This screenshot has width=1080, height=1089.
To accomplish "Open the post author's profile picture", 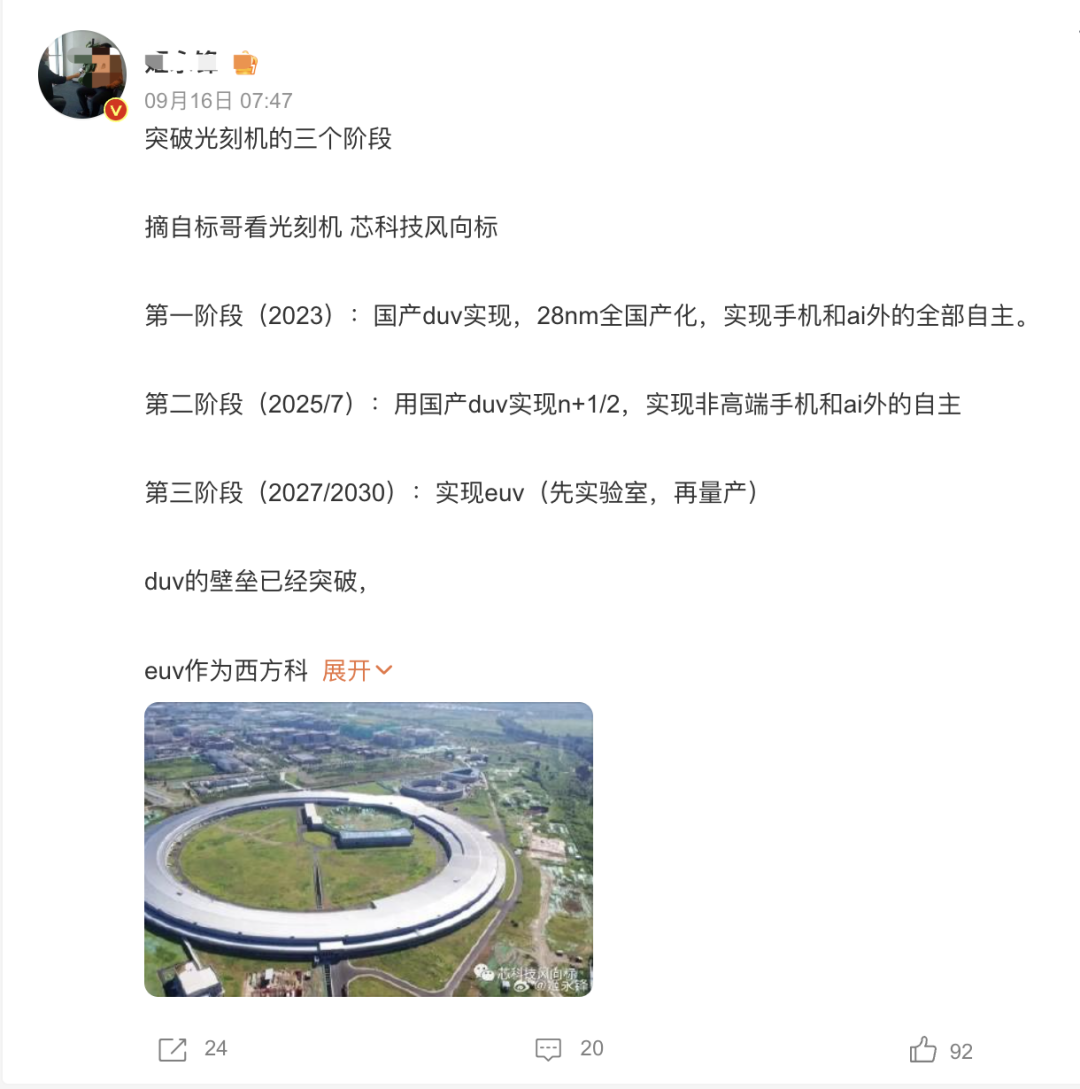I will tap(82, 75).
